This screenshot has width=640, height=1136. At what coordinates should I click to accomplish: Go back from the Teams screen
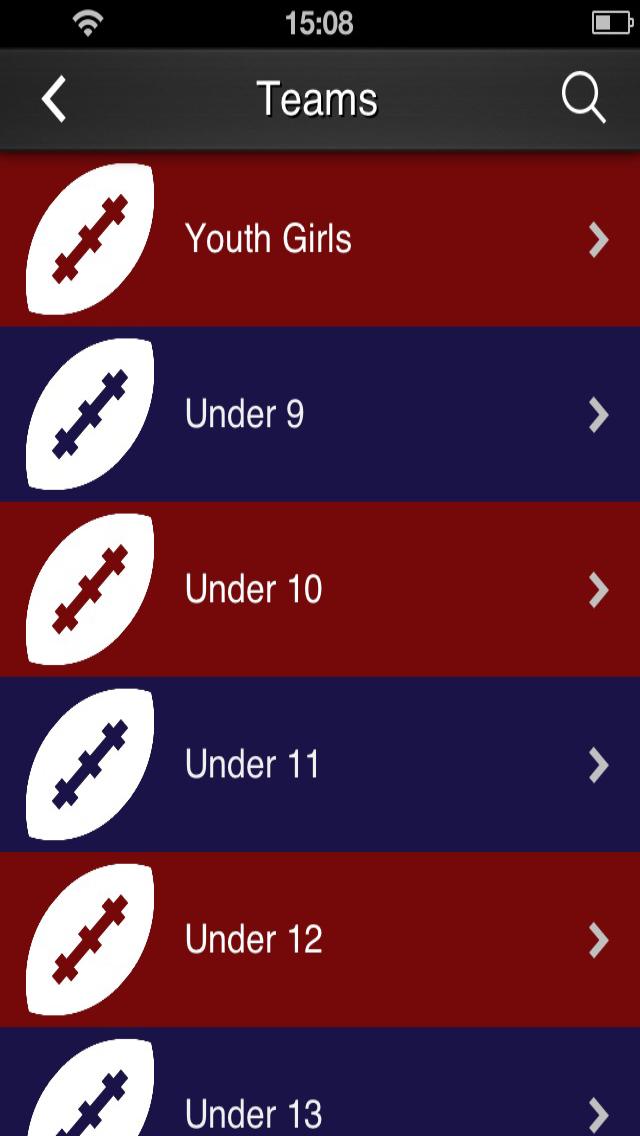tap(54, 100)
